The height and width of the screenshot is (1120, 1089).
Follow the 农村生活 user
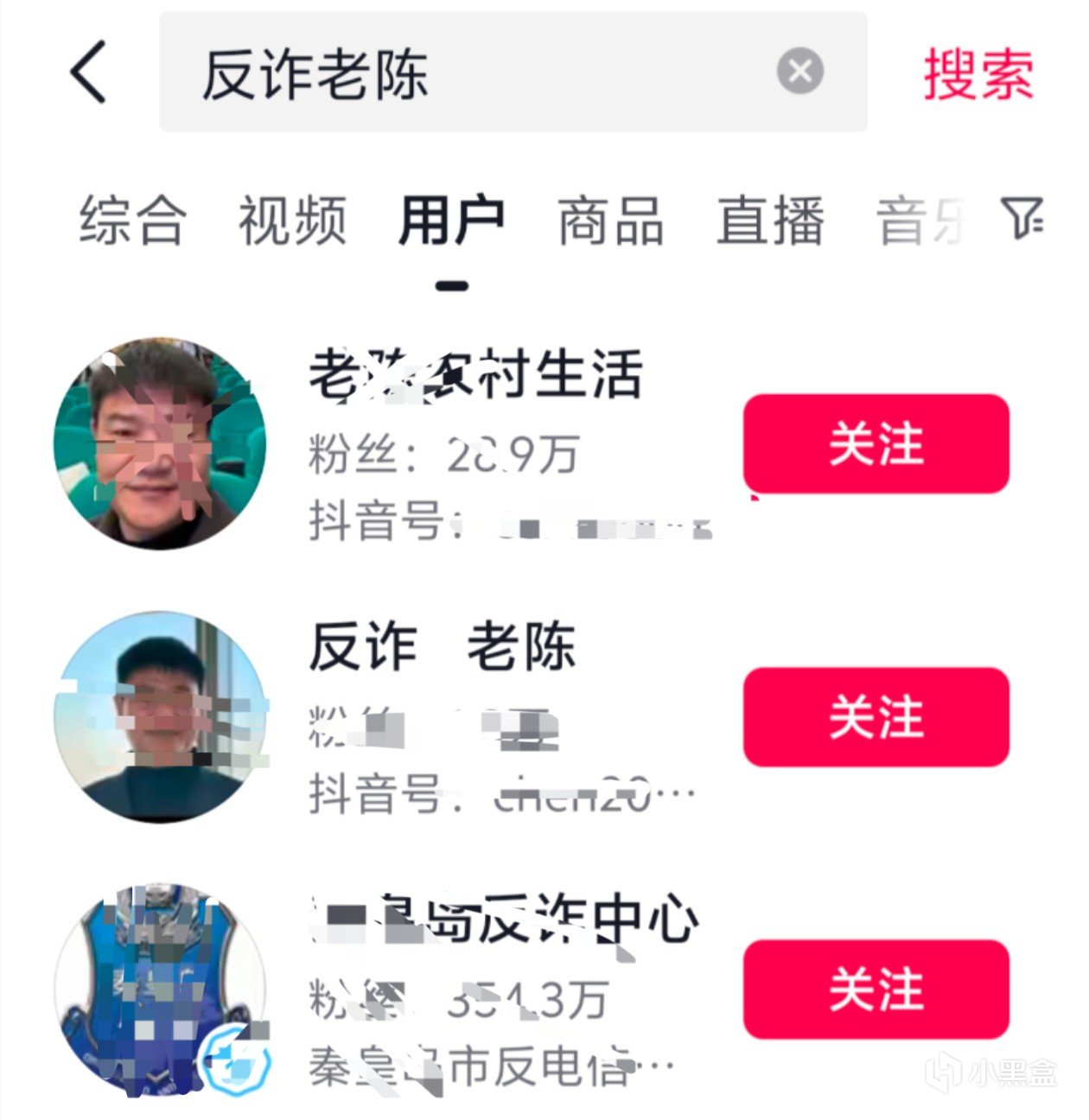[876, 444]
